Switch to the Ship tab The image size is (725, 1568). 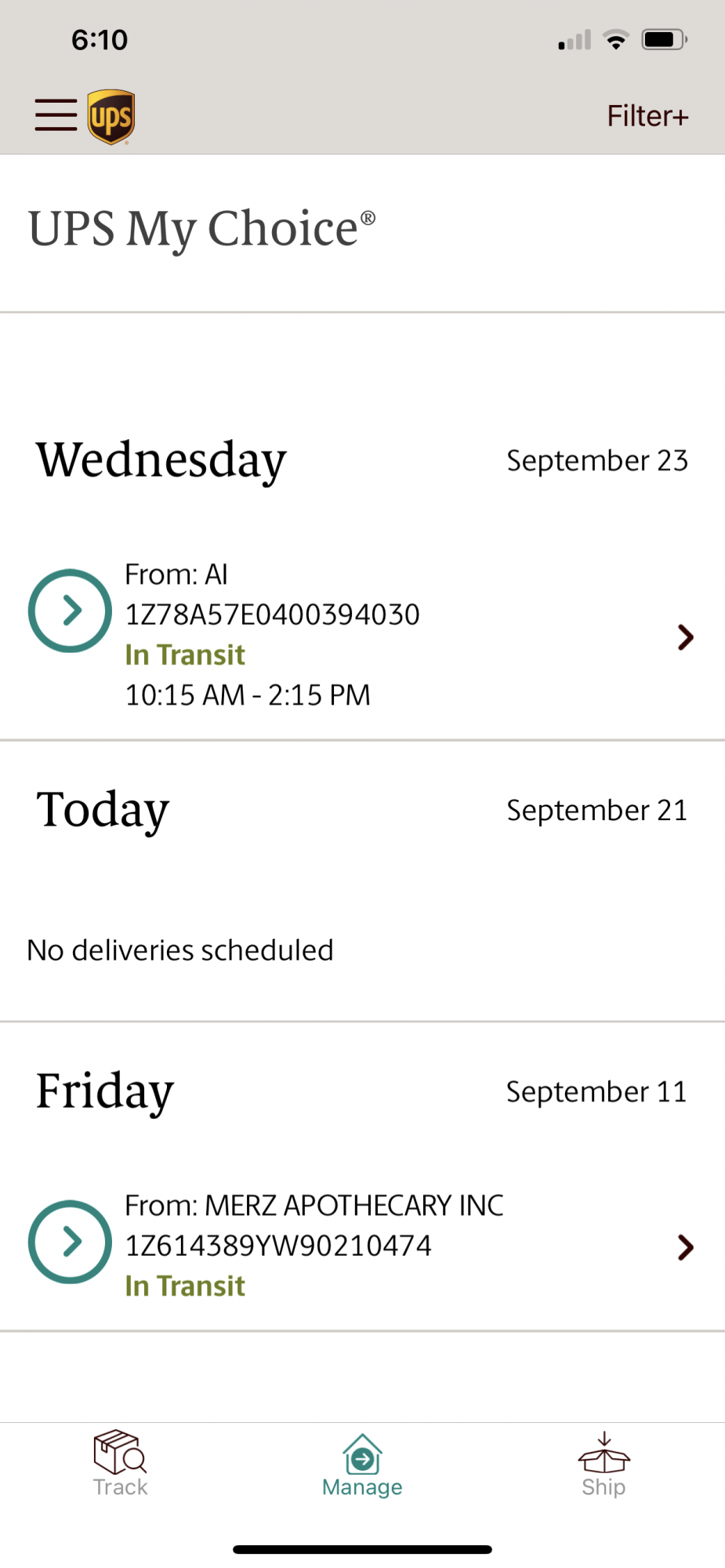coord(604,1465)
